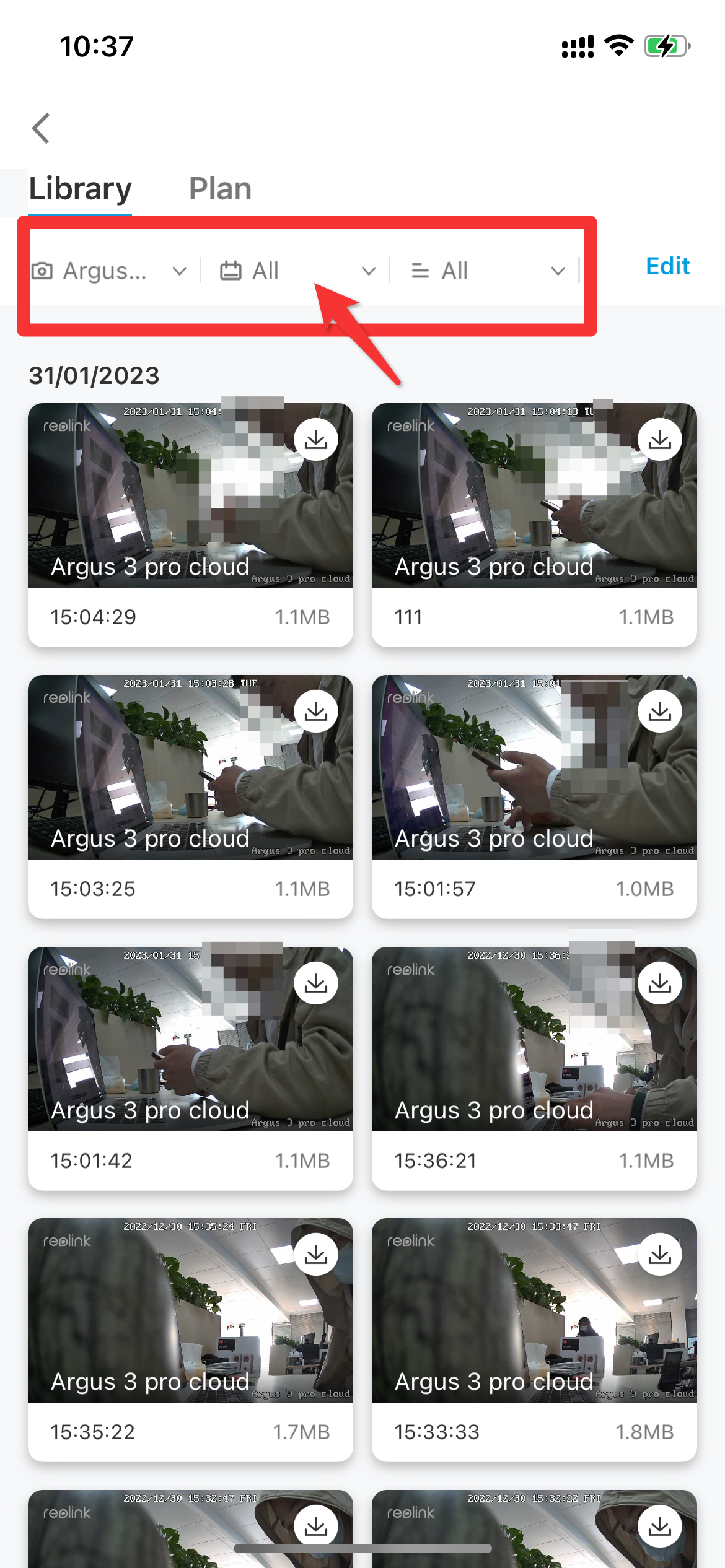Download the 15:33:33 recording

[660, 1255]
